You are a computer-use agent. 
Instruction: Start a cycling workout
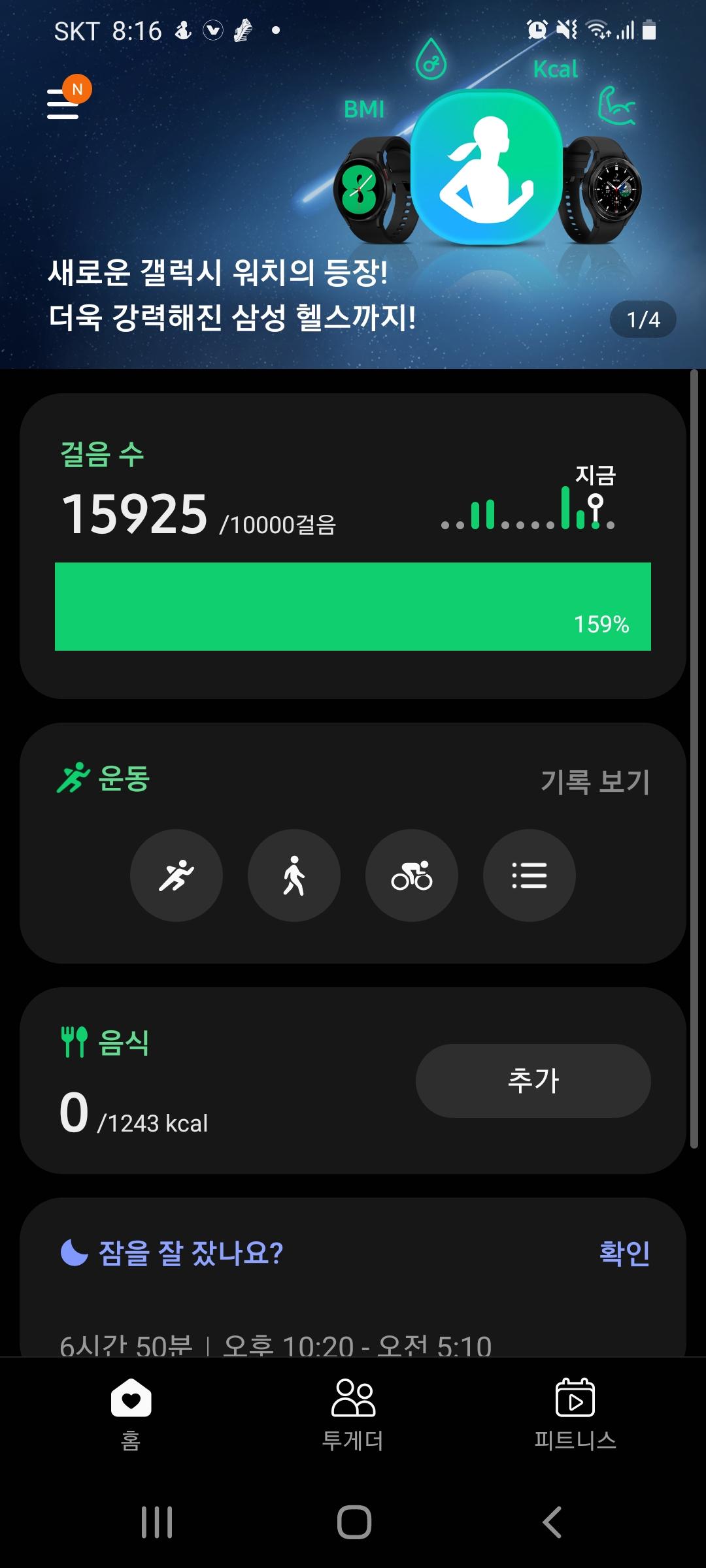pos(412,875)
